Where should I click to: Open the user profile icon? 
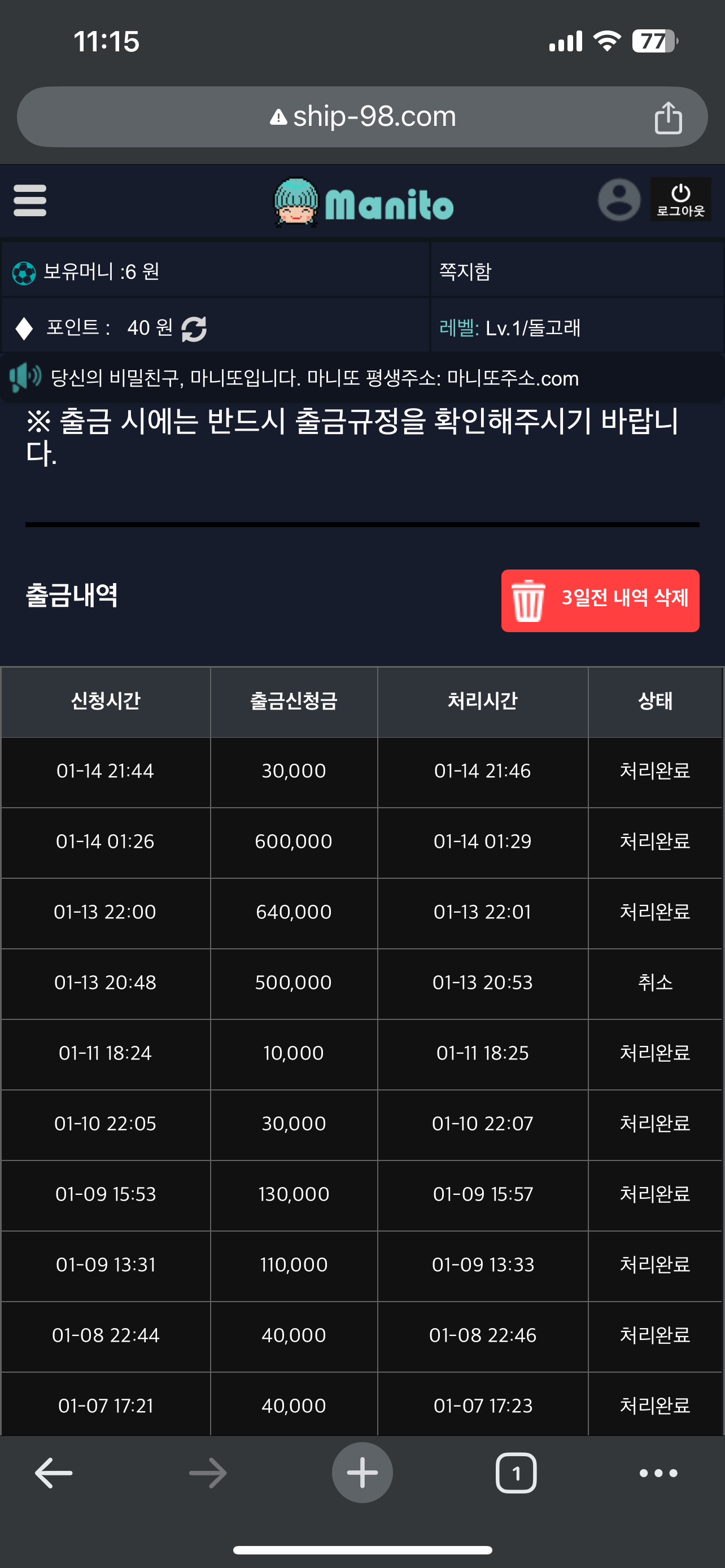[x=618, y=200]
